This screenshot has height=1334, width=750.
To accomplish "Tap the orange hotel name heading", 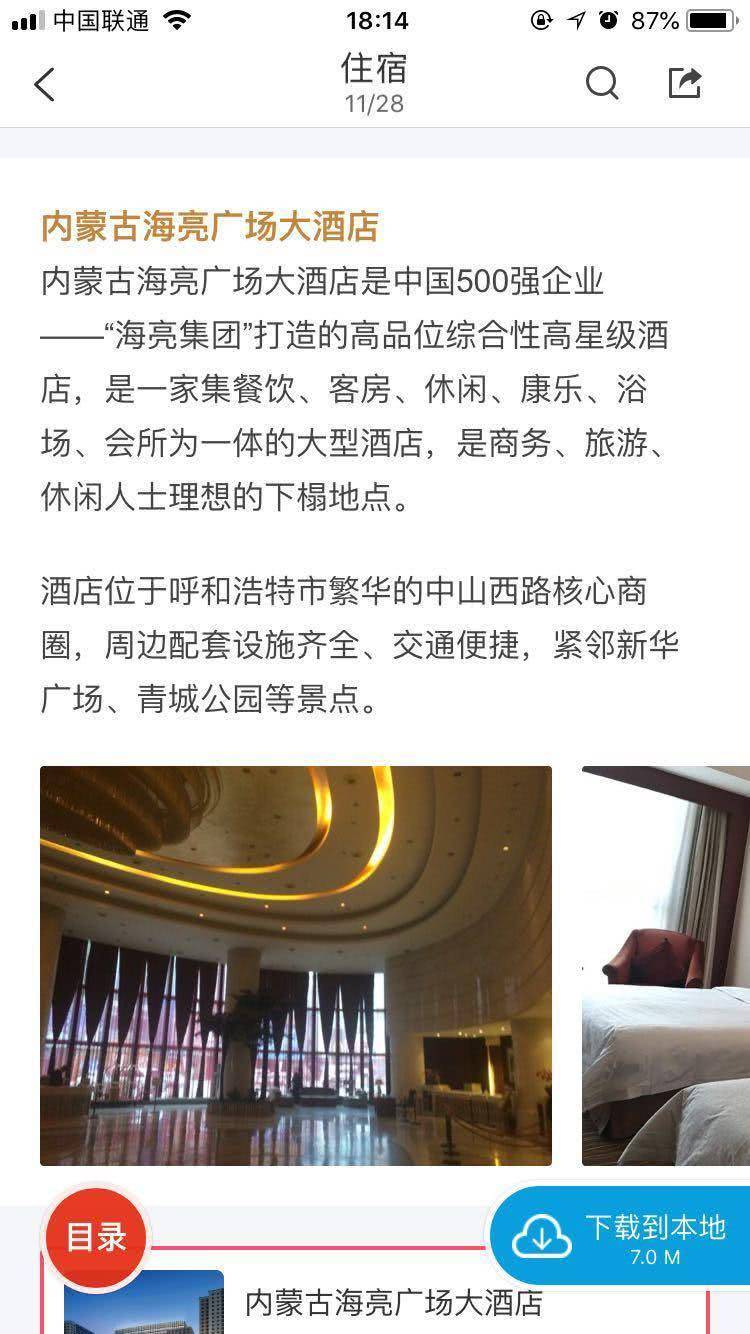I will (210, 227).
